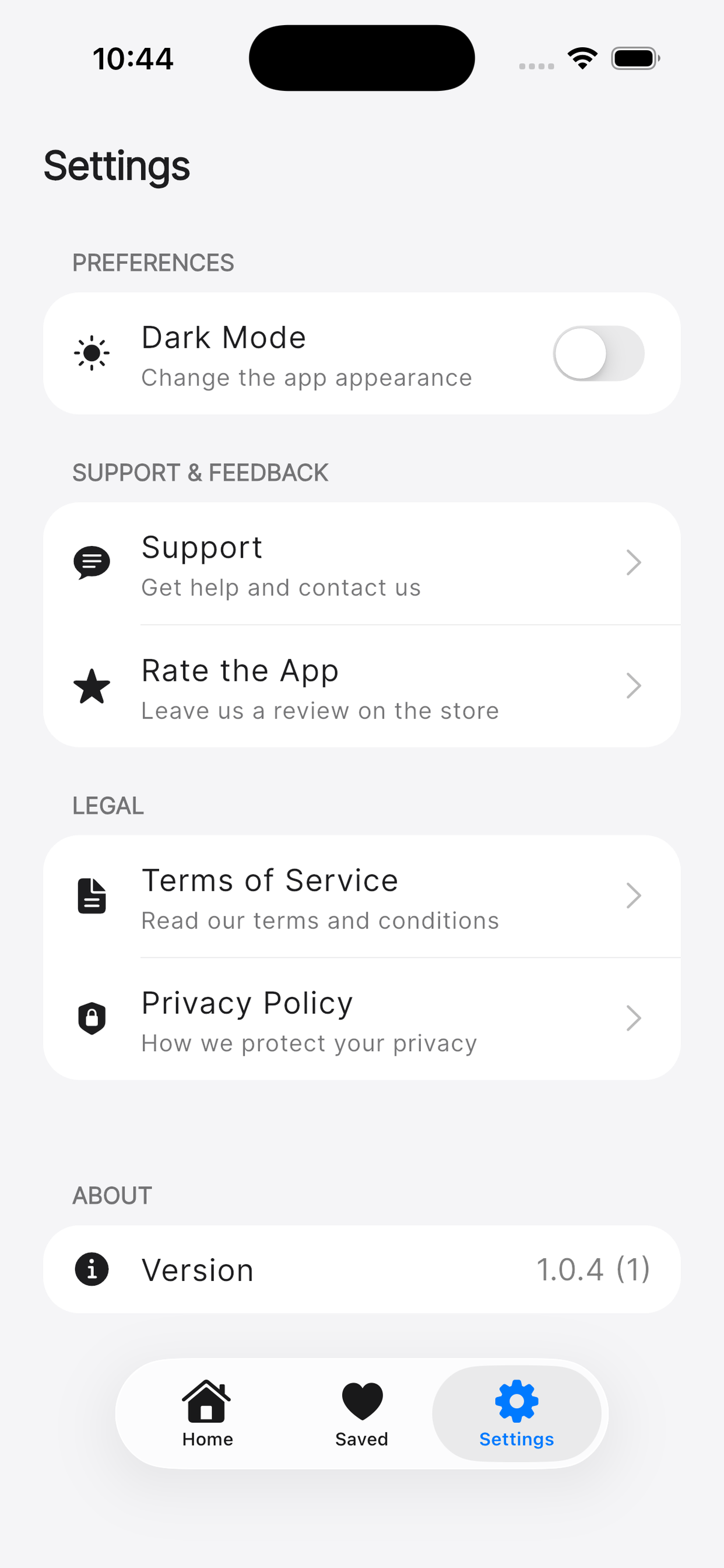724x1568 pixels.
Task: Switch to the Home tab
Action: (206, 1412)
